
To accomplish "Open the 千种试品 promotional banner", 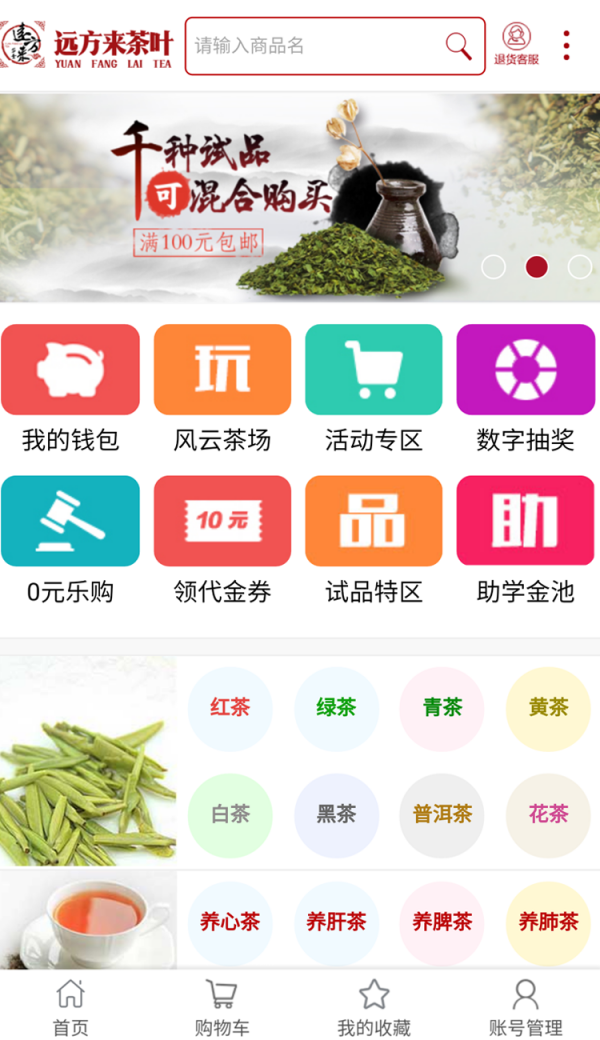I will pyautogui.click(x=300, y=197).
